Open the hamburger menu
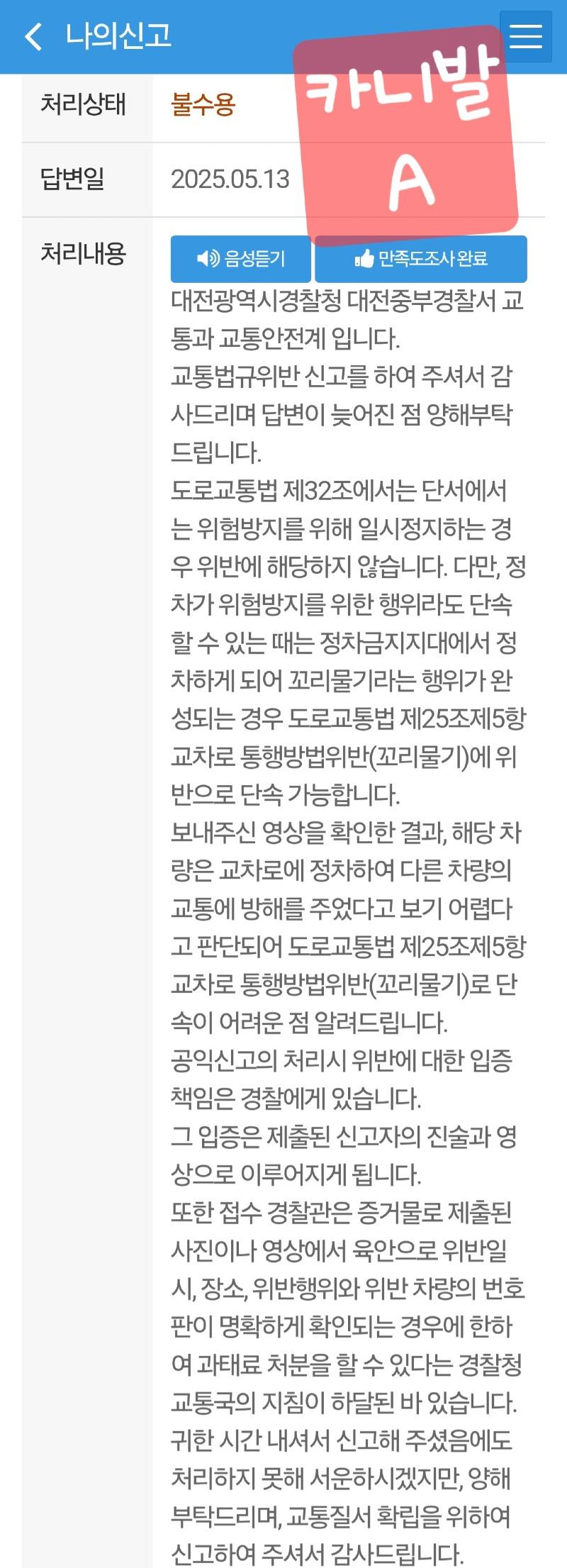The height and width of the screenshot is (1568, 567). click(525, 36)
